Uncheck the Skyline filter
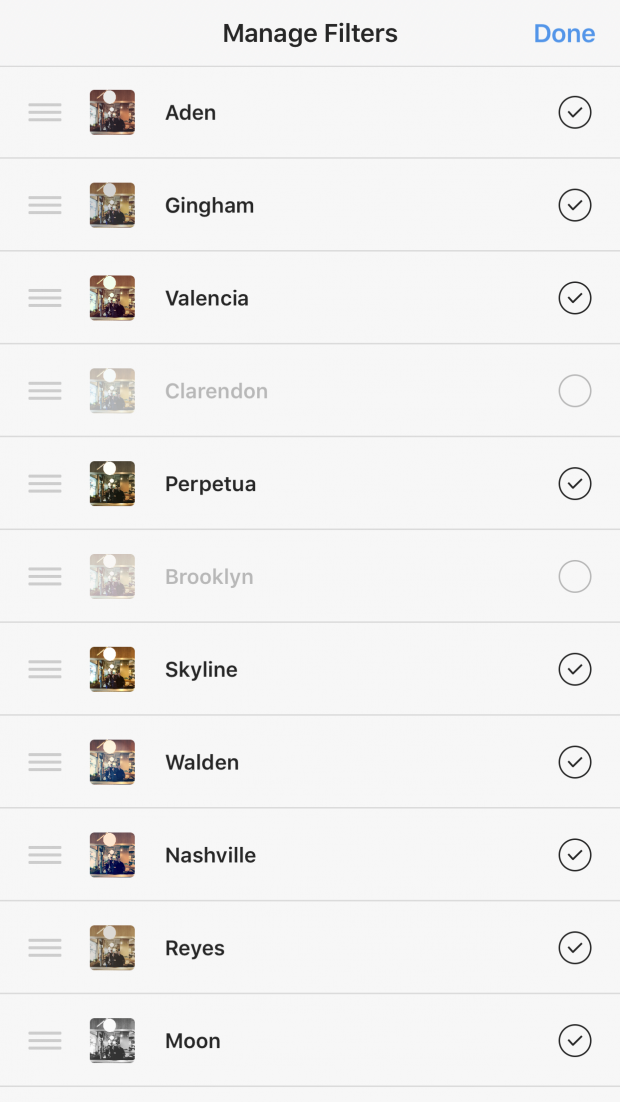This screenshot has width=620, height=1102. coord(575,669)
